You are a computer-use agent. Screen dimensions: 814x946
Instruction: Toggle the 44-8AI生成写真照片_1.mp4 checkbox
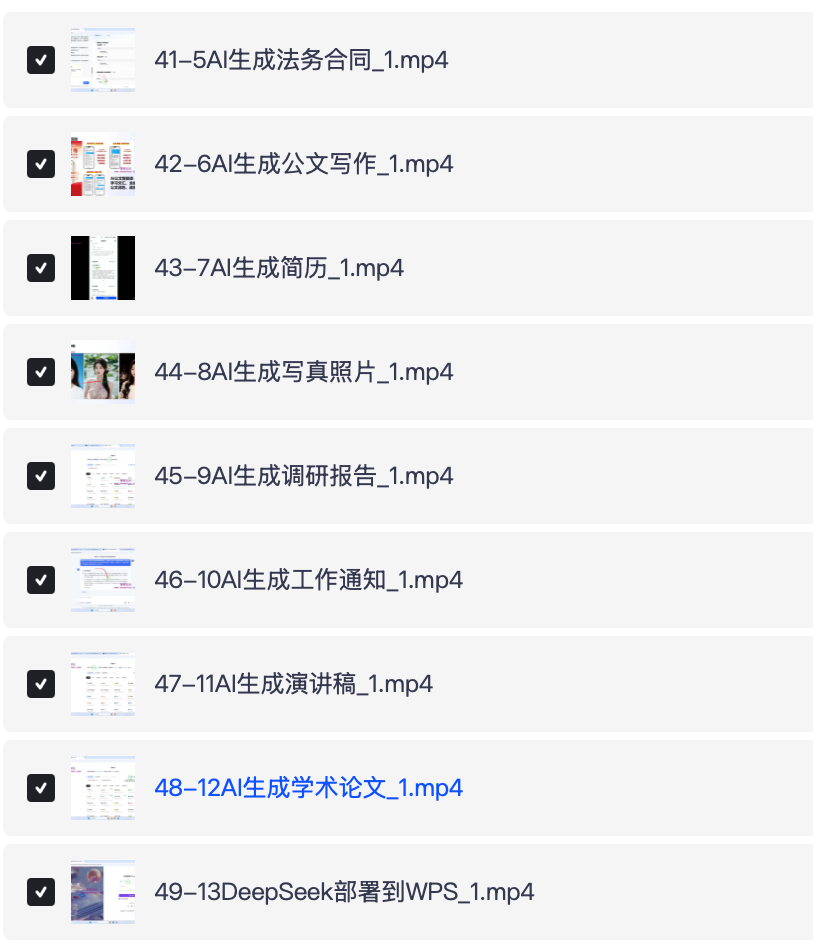click(x=41, y=372)
